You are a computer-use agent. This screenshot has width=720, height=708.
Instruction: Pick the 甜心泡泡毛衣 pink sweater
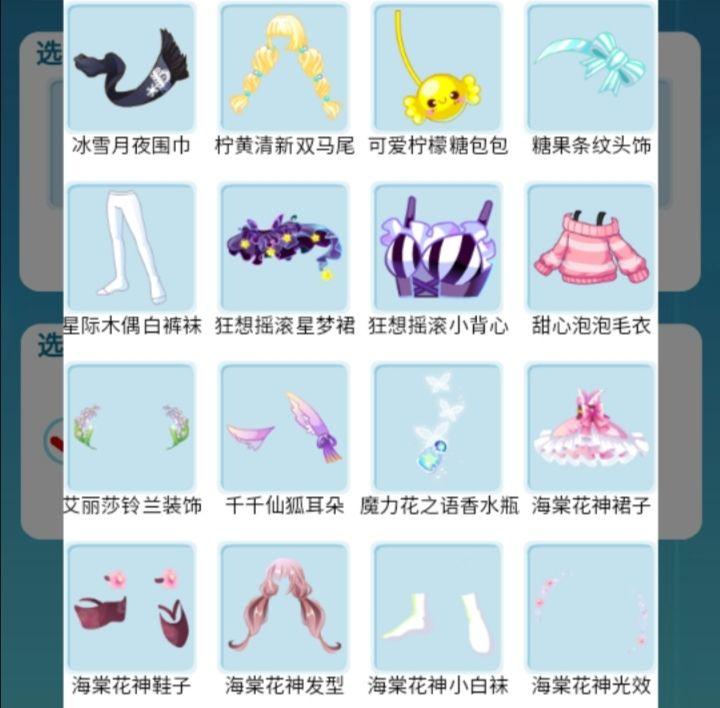pos(590,248)
